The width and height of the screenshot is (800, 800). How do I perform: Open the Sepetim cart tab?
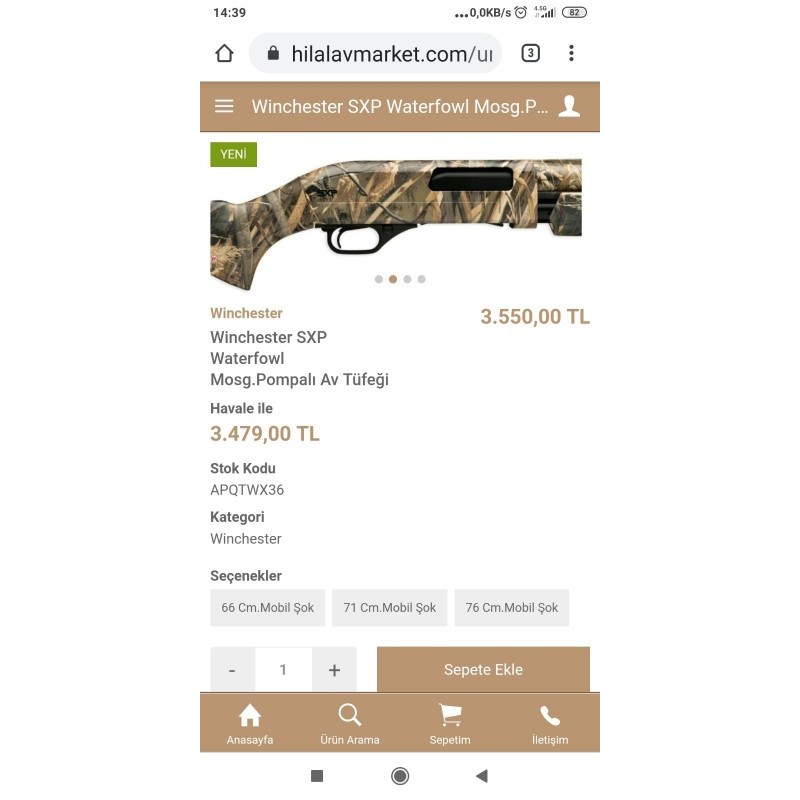(450, 724)
